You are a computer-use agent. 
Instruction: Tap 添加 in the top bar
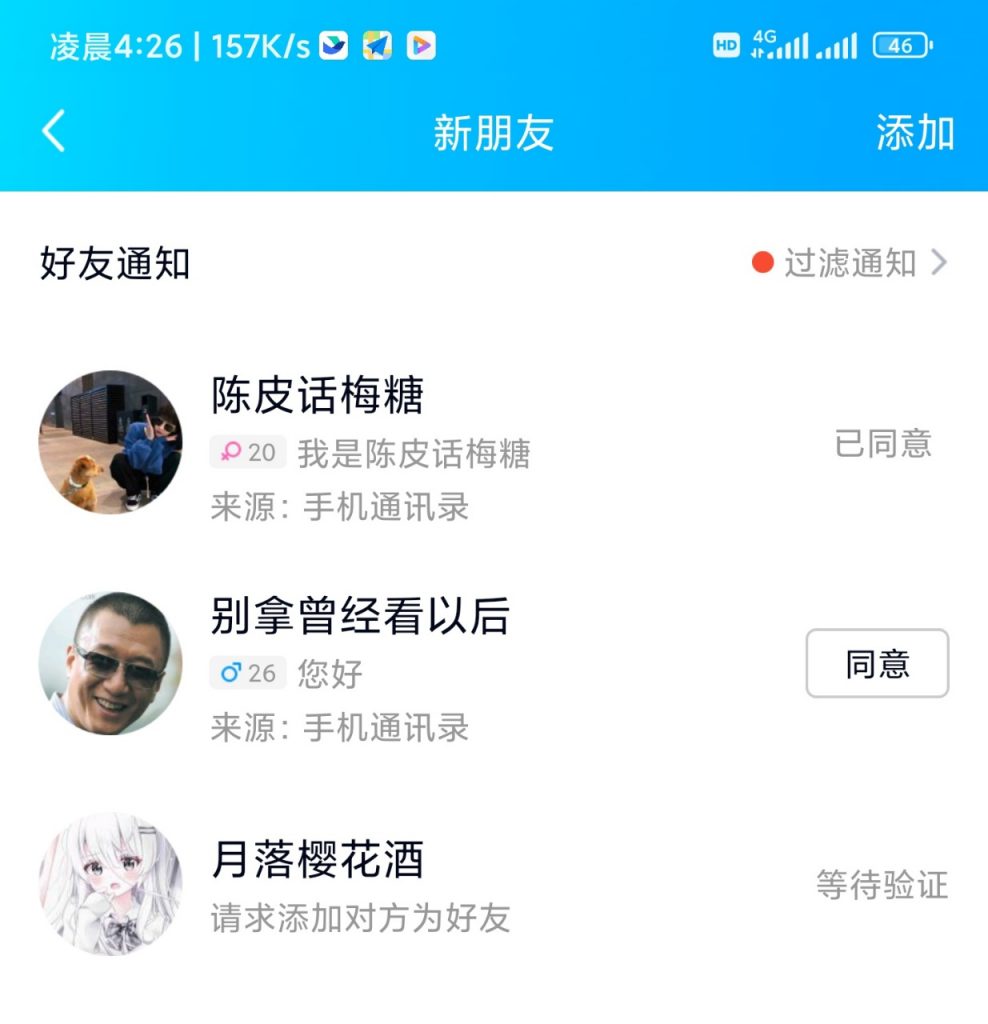[x=914, y=133]
